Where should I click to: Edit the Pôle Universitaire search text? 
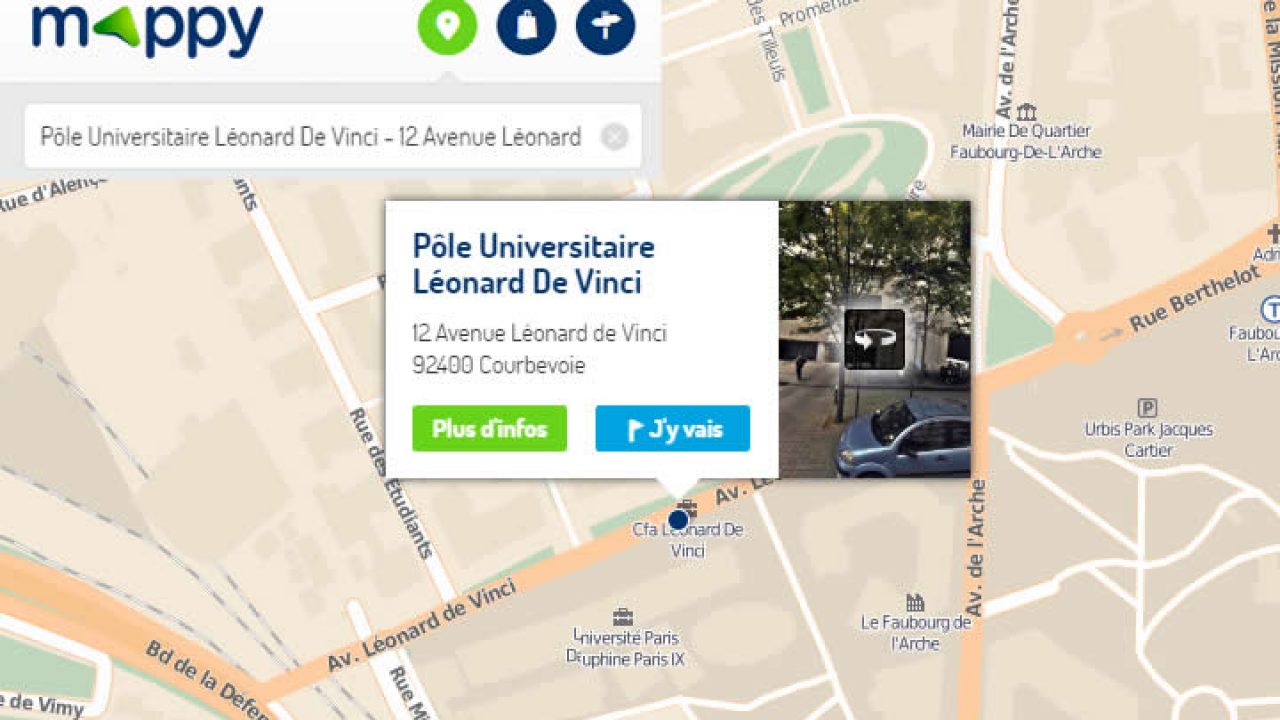pyautogui.click(x=310, y=137)
